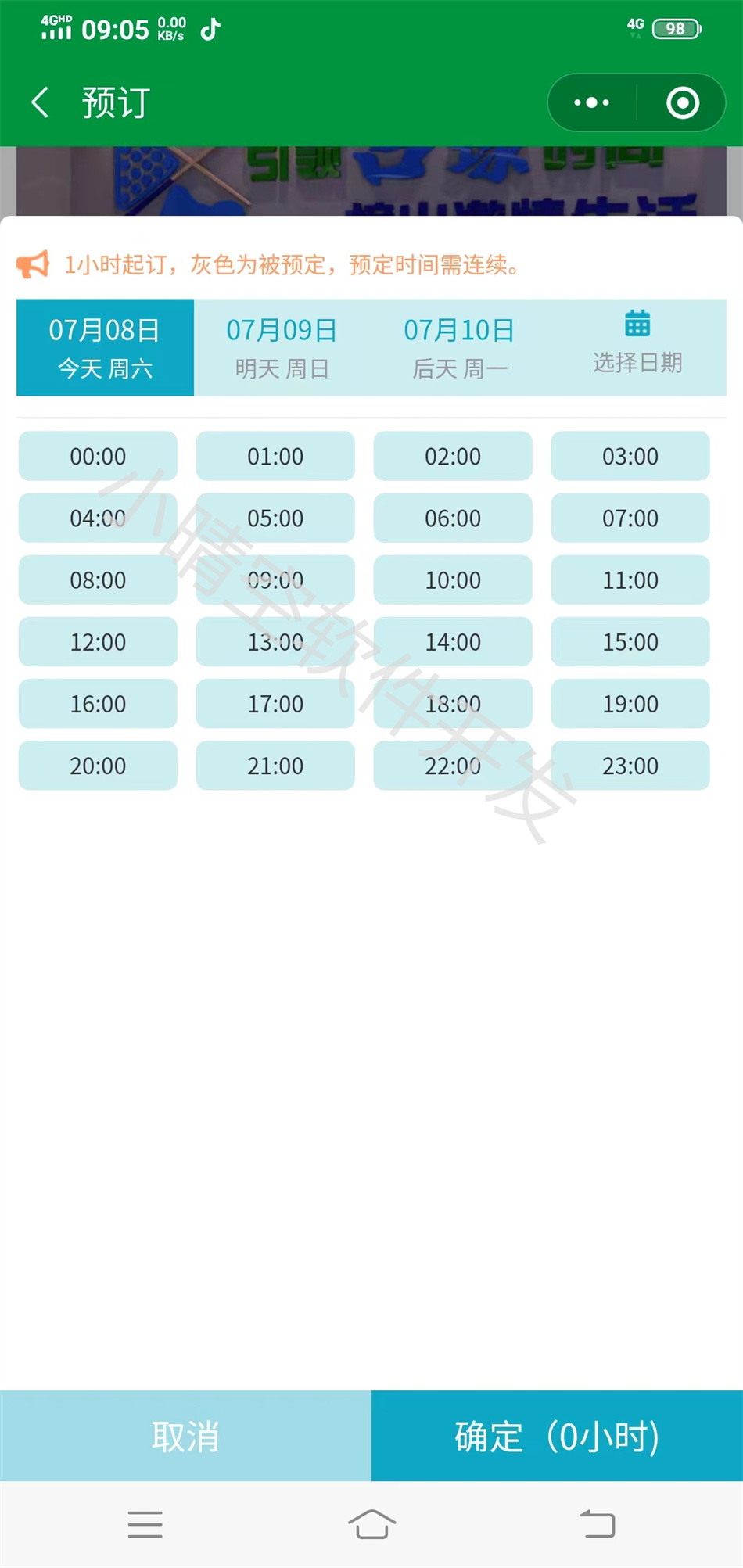Tap the system back button
Screen dimensions: 743x1568
click(598, 1524)
